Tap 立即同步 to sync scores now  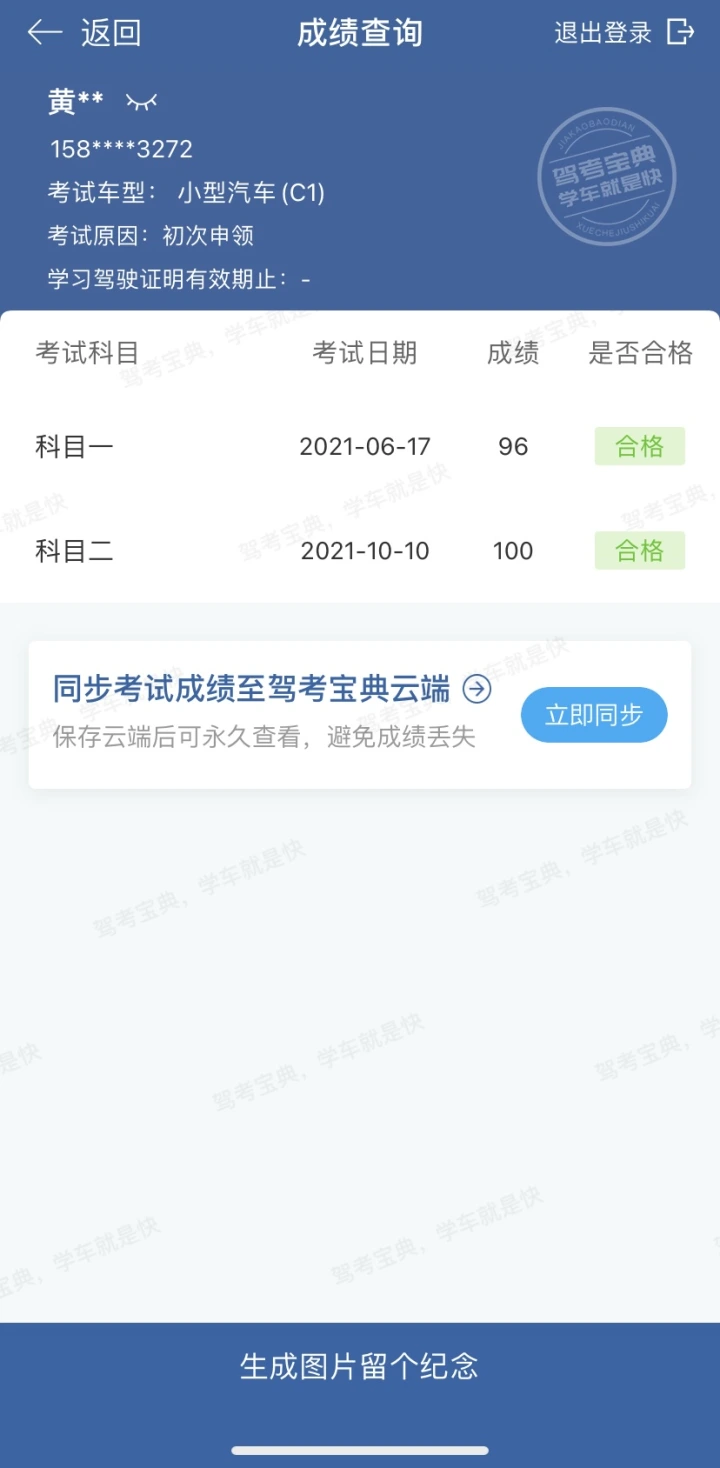[594, 715]
